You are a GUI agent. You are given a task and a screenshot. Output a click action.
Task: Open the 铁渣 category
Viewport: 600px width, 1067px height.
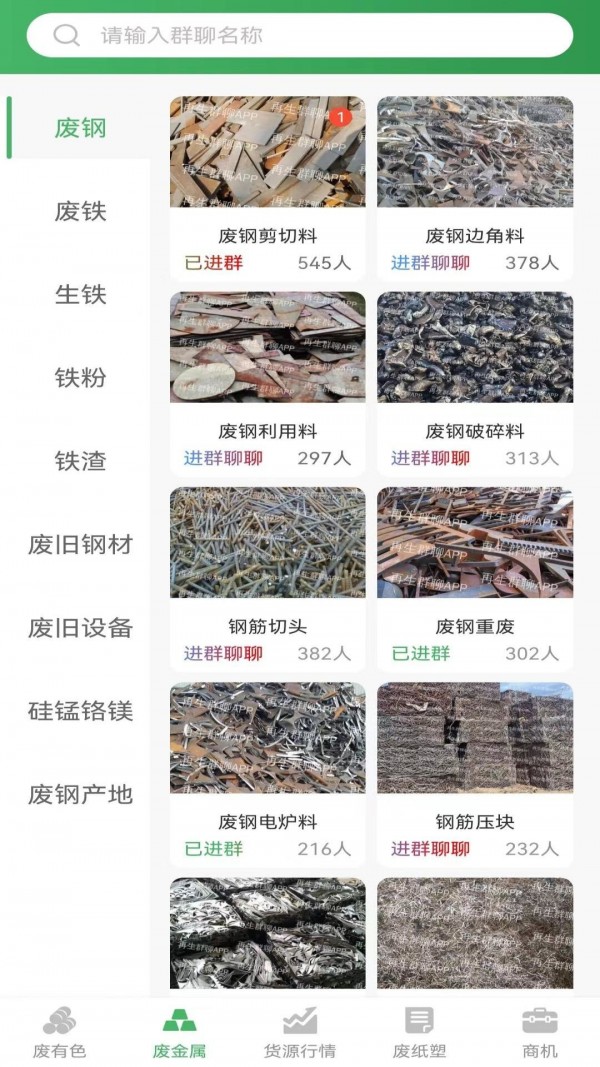[x=80, y=462]
